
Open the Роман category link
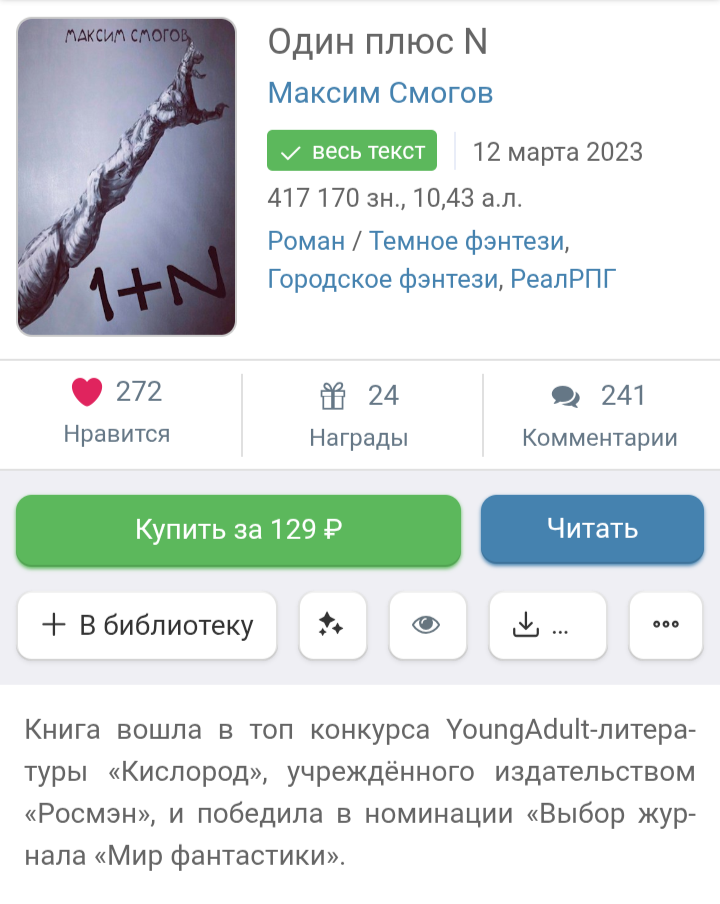tap(306, 241)
